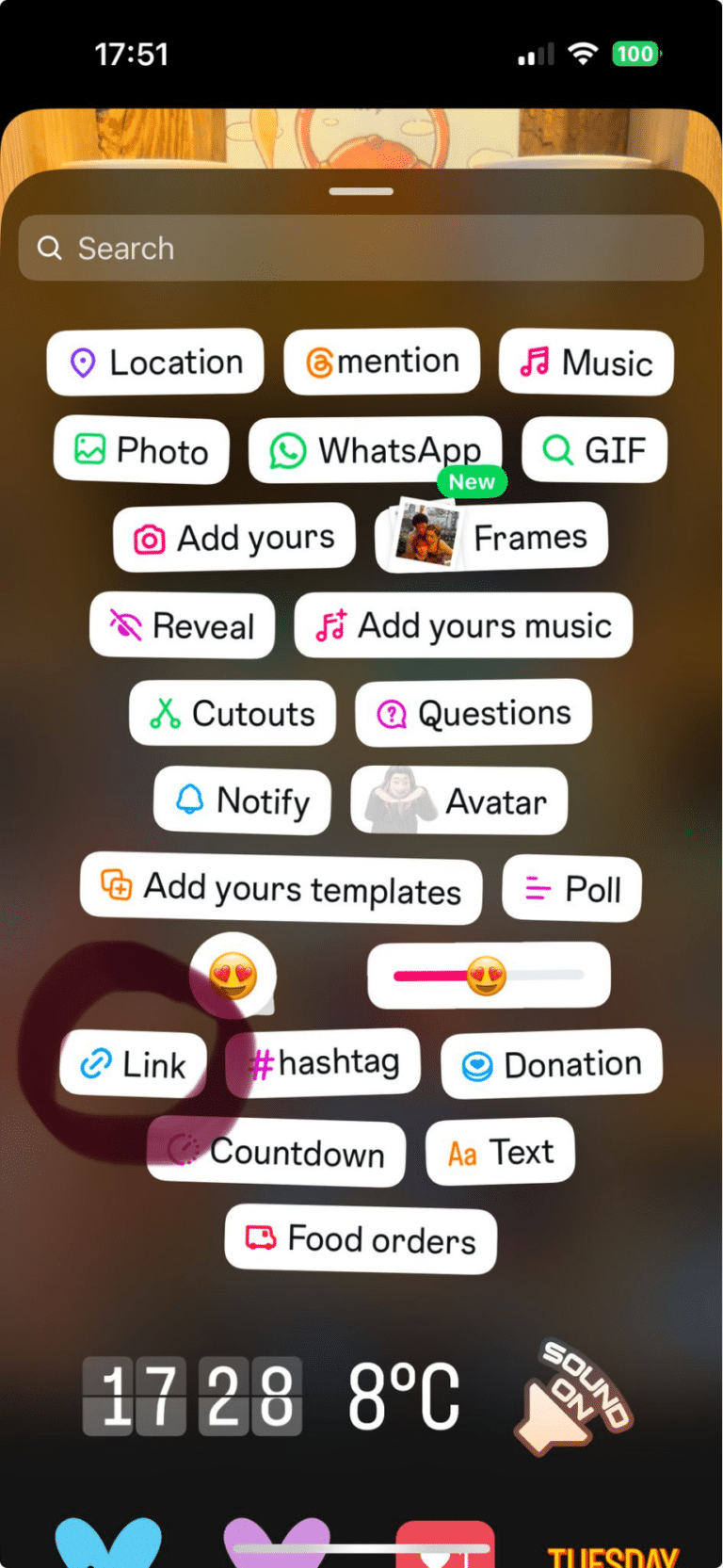Open the new Frames sticker
The height and width of the screenshot is (1568, 723).
(x=490, y=536)
